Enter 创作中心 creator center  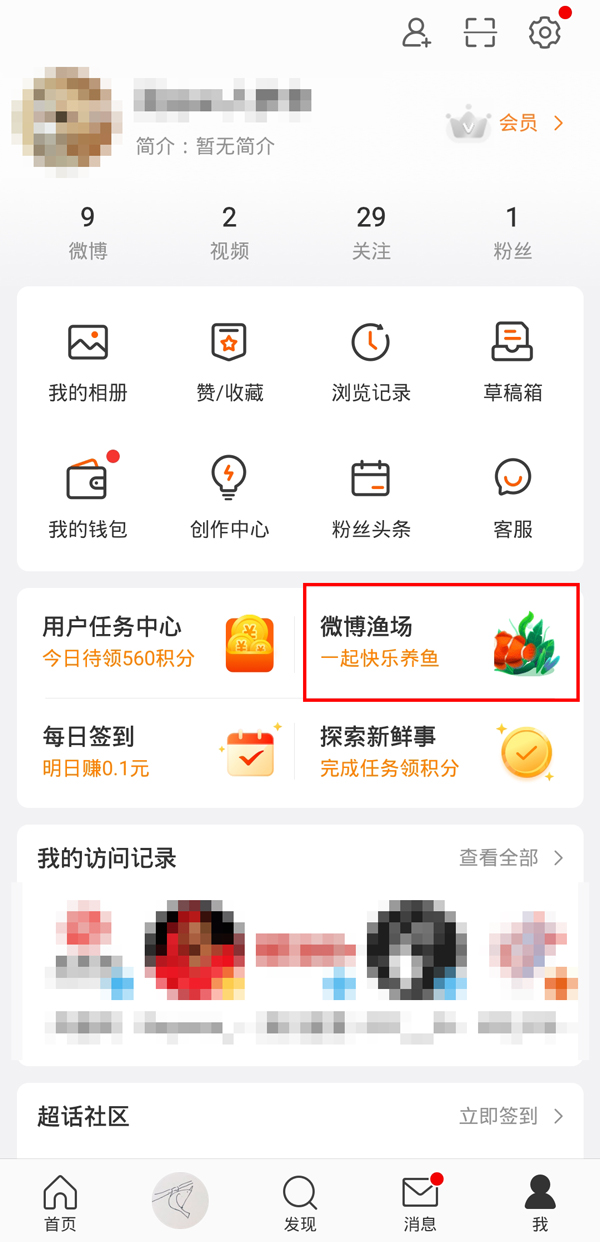[229, 498]
